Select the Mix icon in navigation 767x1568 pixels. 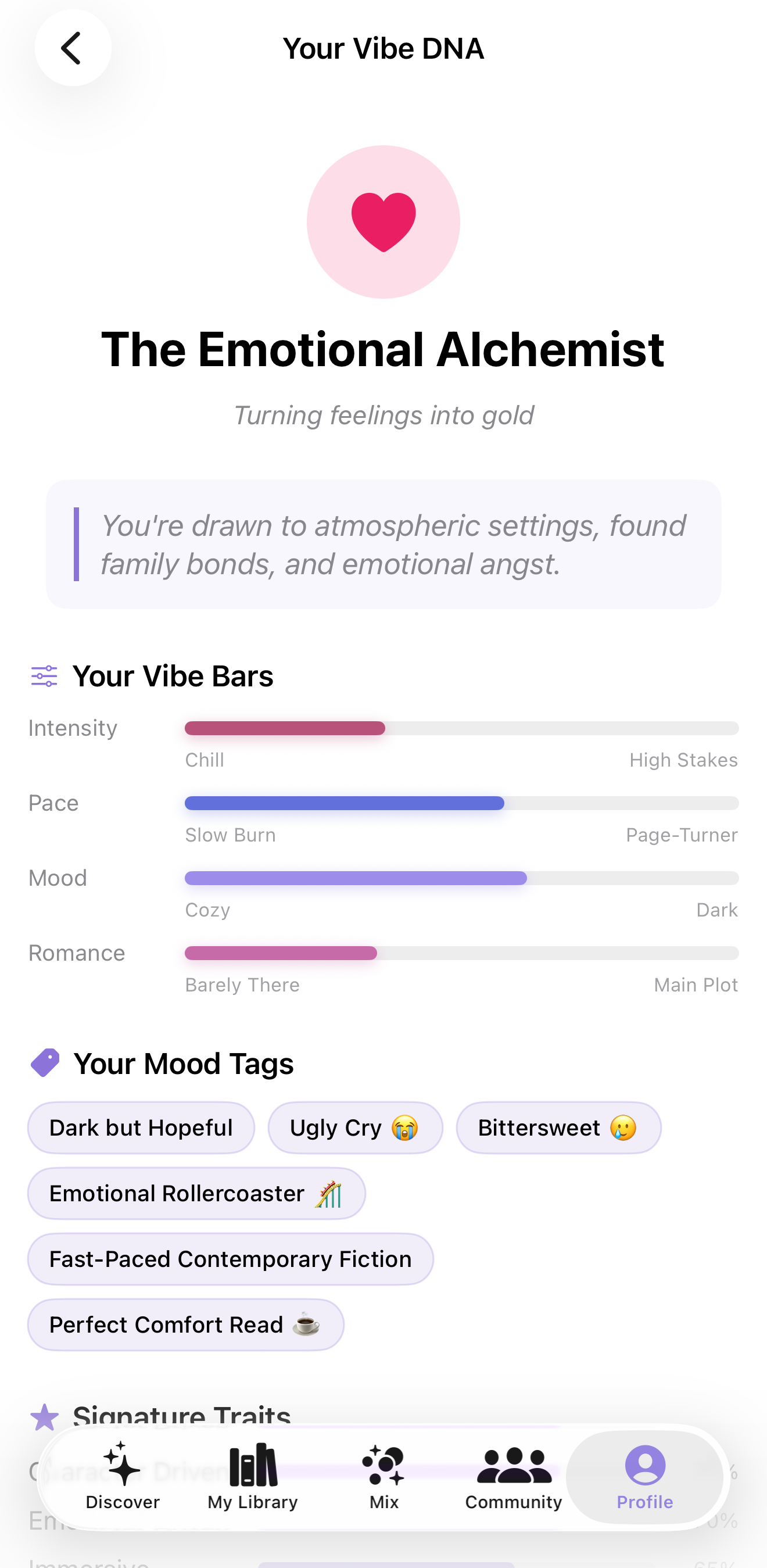coord(383,1467)
